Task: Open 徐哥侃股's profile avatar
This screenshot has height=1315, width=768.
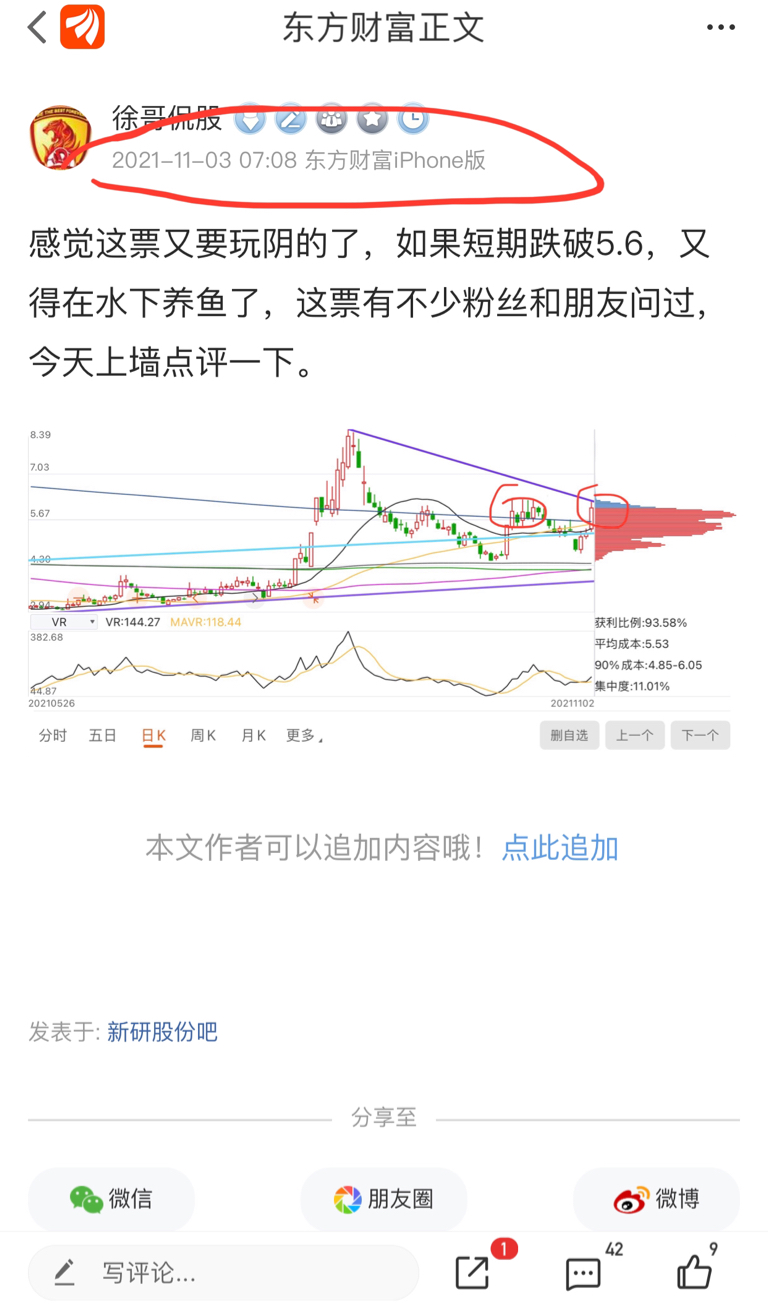Action: (x=61, y=138)
